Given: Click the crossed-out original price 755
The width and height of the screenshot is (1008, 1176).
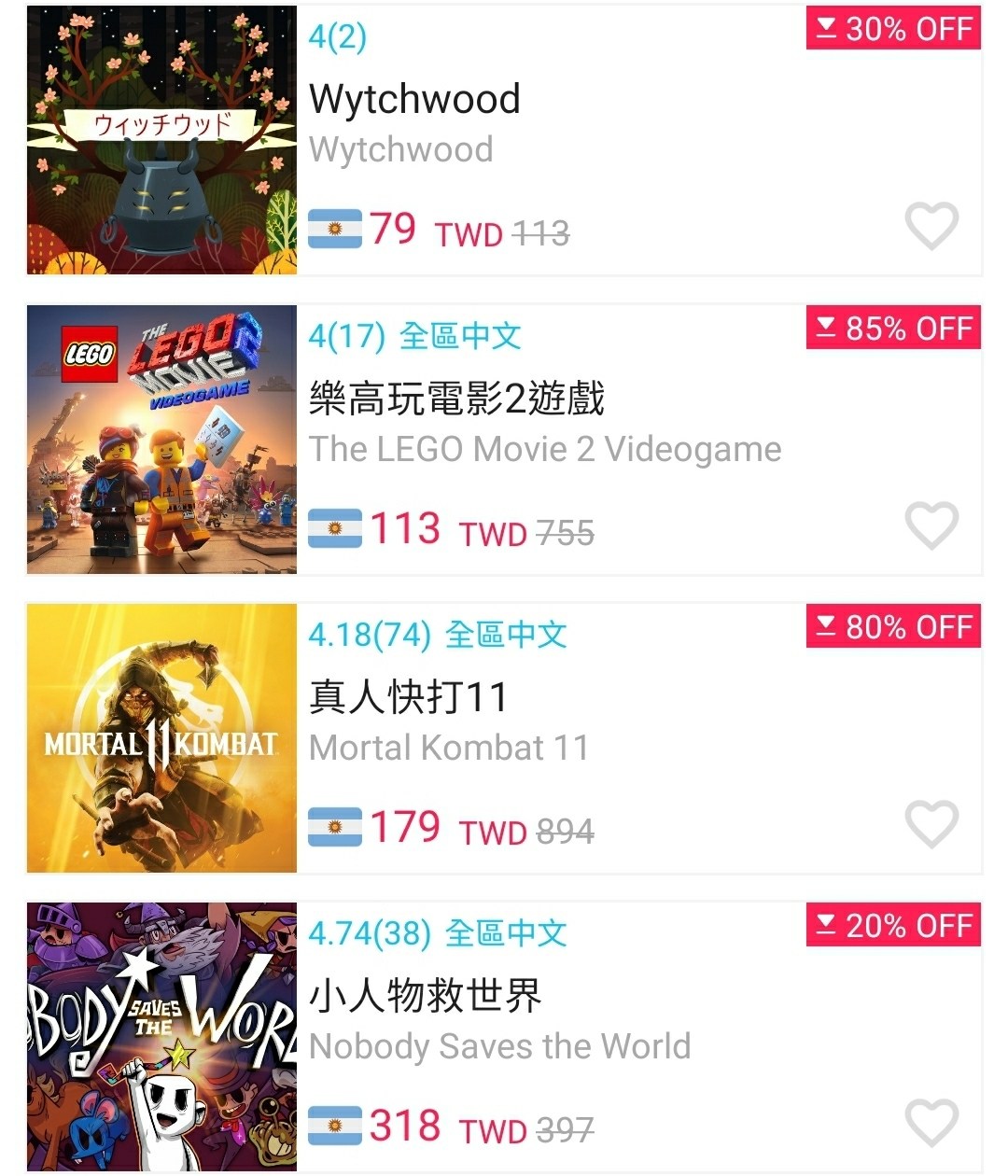Looking at the screenshot, I should point(564,532).
